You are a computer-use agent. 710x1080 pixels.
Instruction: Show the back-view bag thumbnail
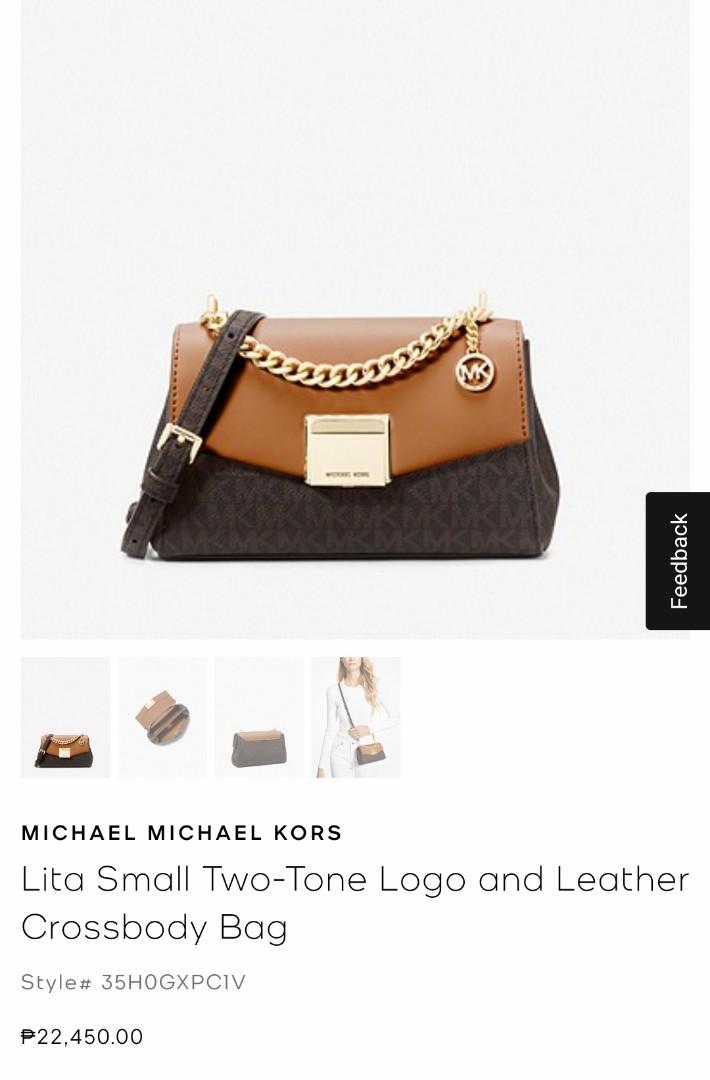(259, 717)
